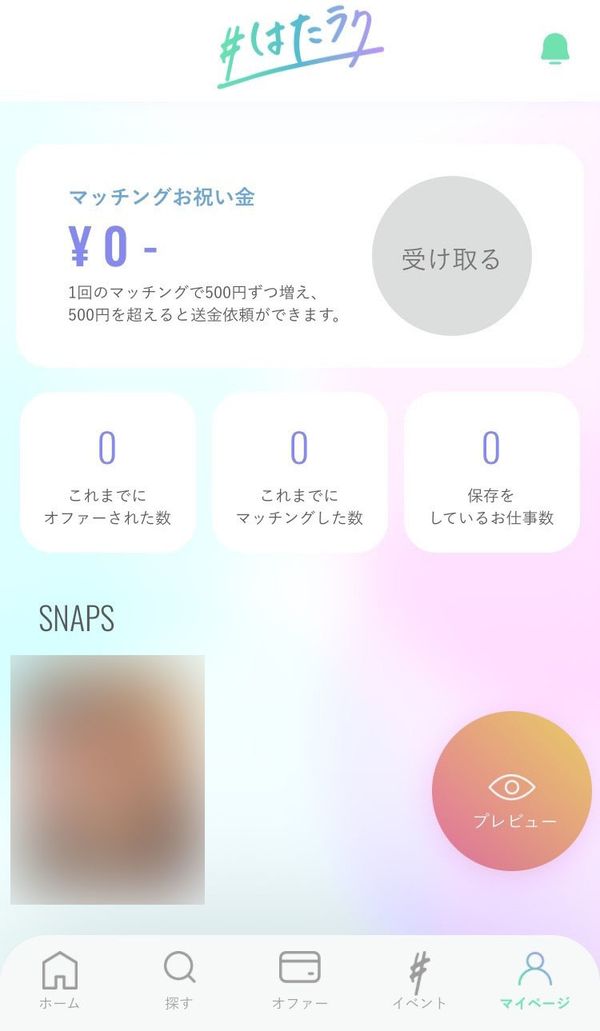Go to the イベント tab

pyautogui.click(x=419, y=980)
